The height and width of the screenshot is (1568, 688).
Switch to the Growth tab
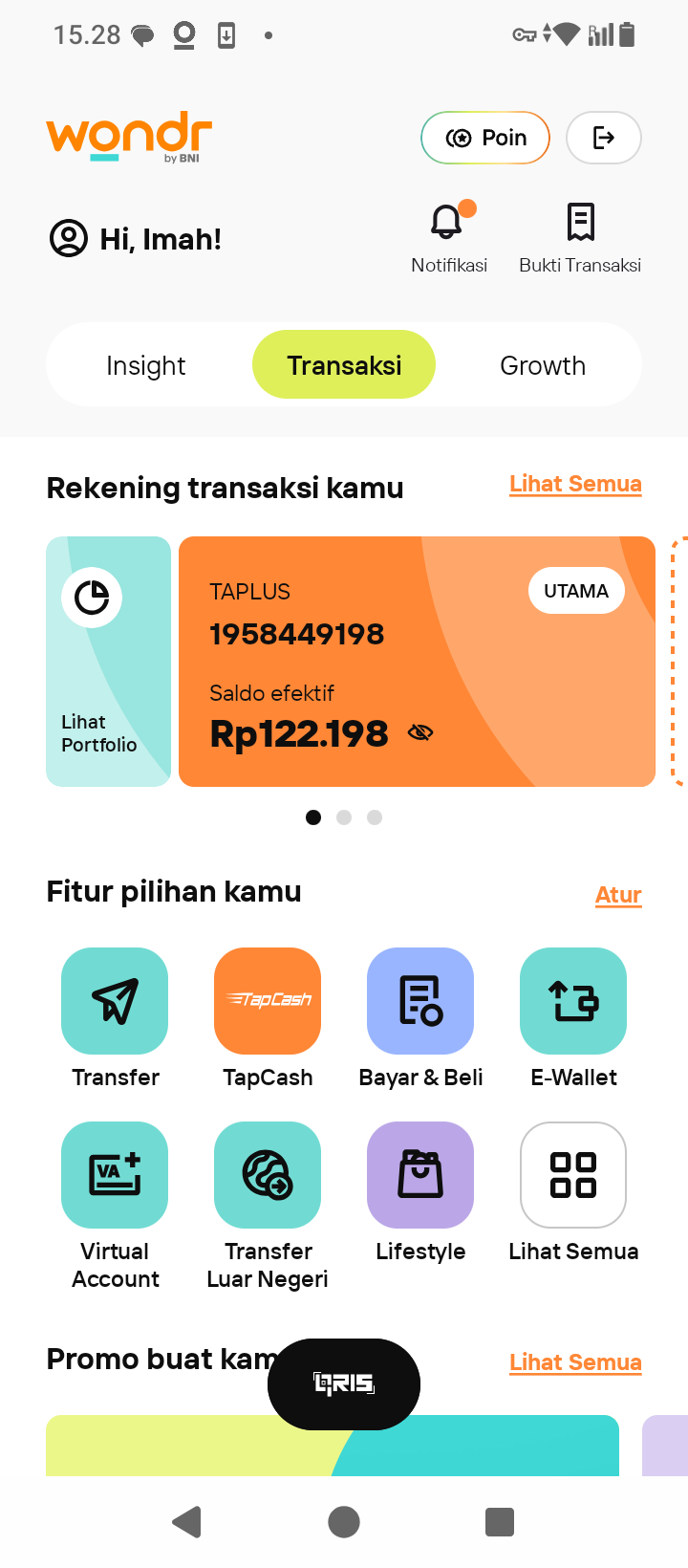pyautogui.click(x=543, y=365)
